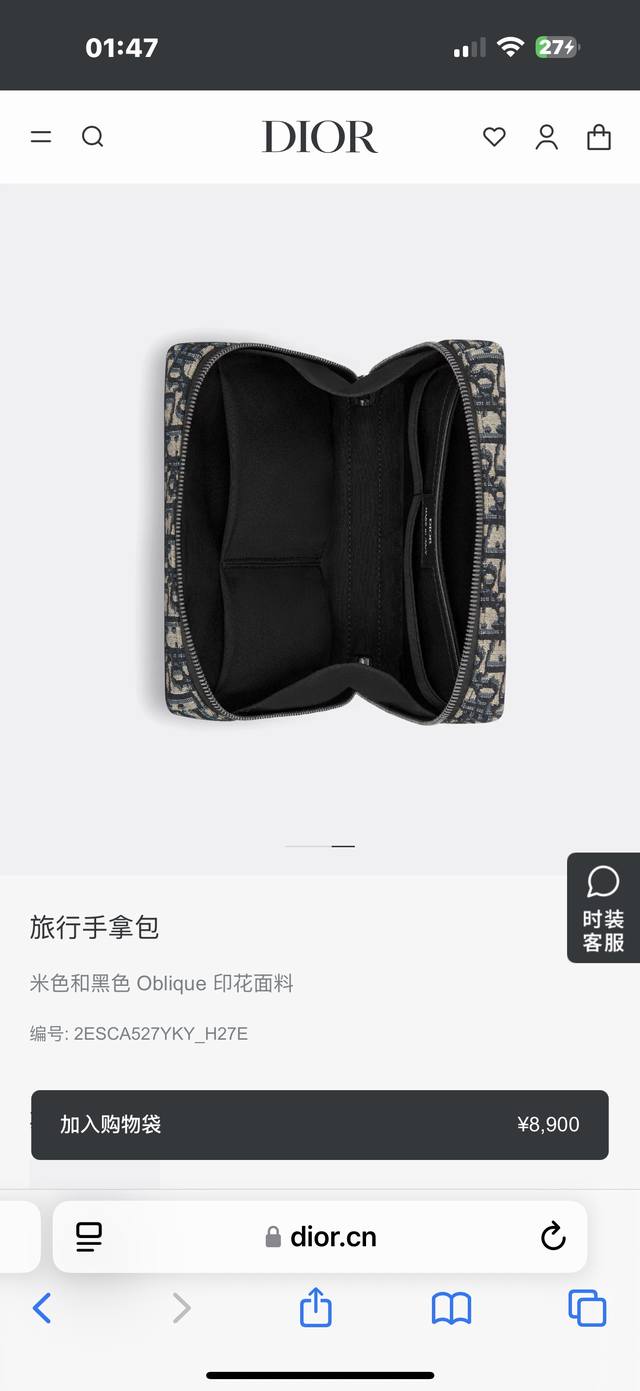The height and width of the screenshot is (1391, 640).
Task: Share this page
Action: [316, 1308]
